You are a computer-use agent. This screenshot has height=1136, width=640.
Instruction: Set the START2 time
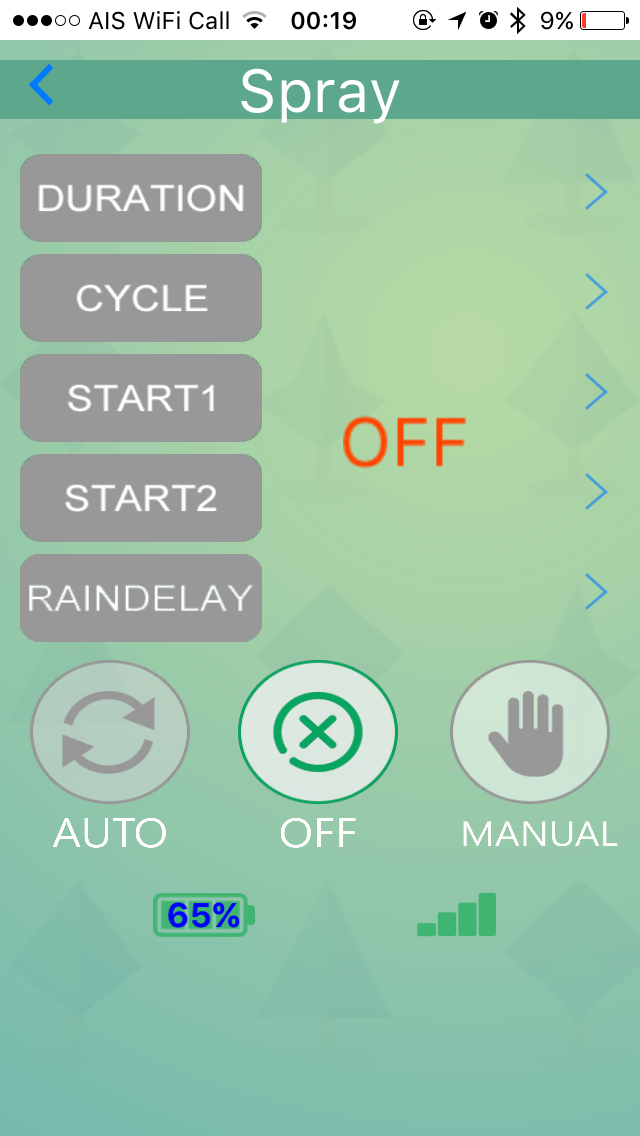[141, 498]
